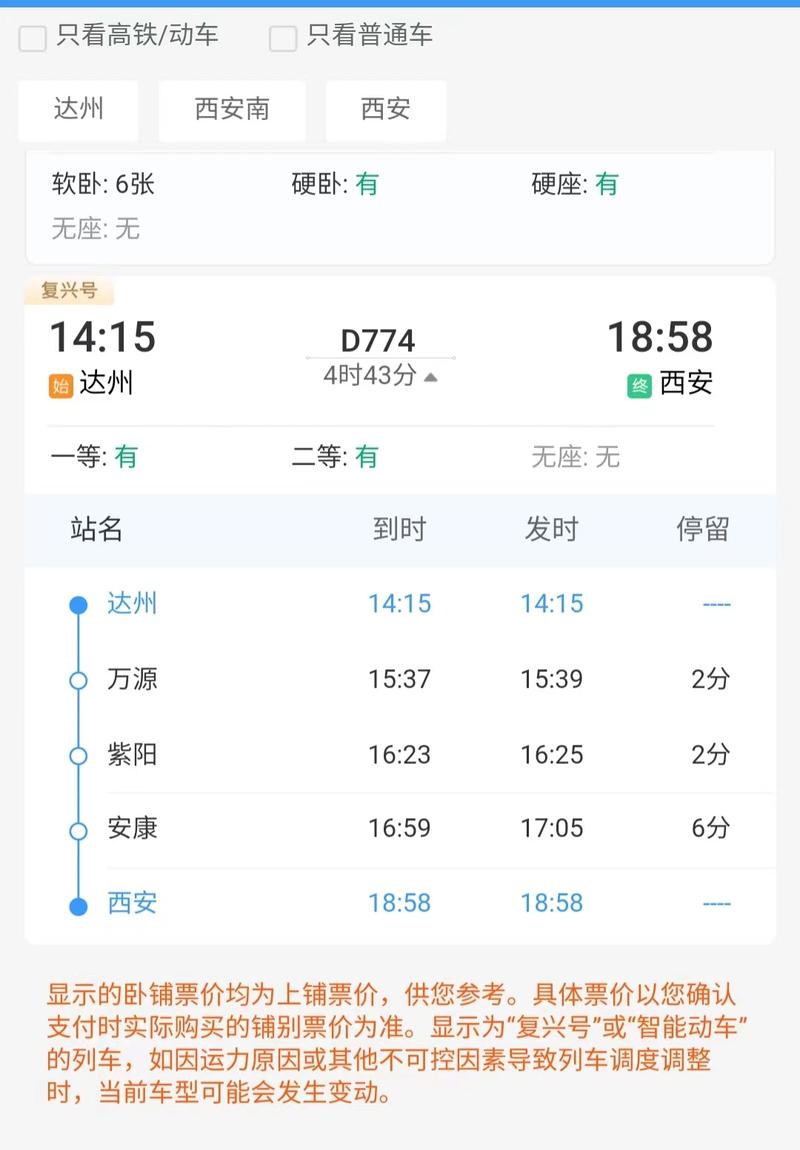Viewport: 800px width, 1150px height.
Task: Switch to the 西安南 station tab
Action: pos(231,111)
